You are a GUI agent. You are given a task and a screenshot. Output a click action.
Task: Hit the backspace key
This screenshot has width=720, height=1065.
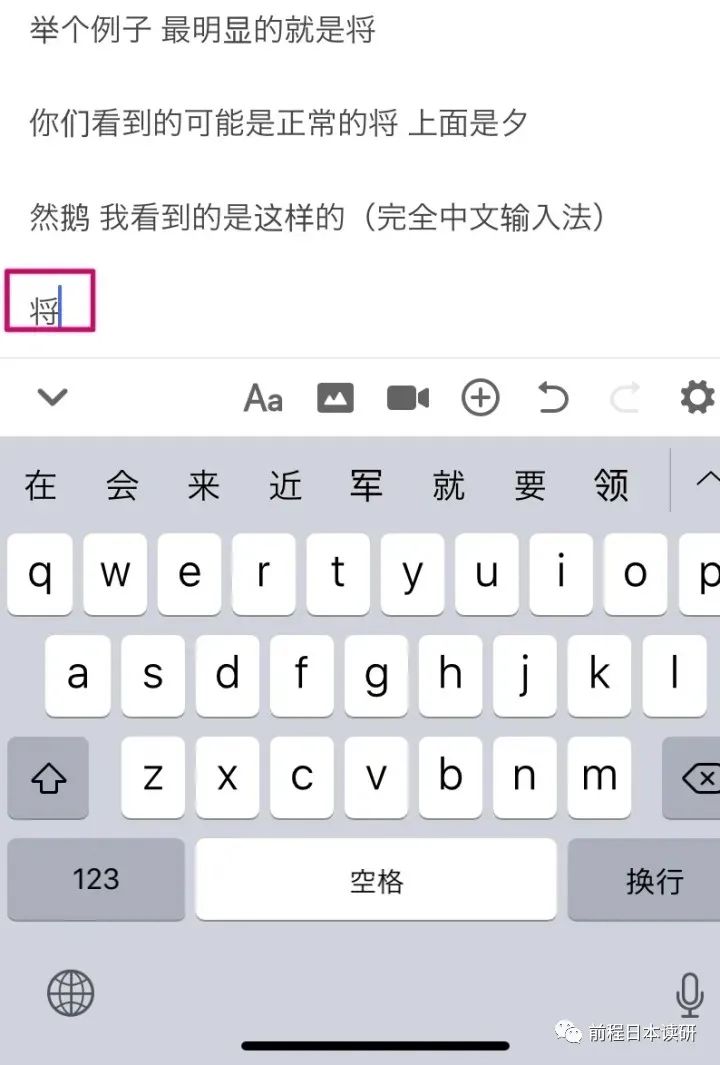click(700, 778)
